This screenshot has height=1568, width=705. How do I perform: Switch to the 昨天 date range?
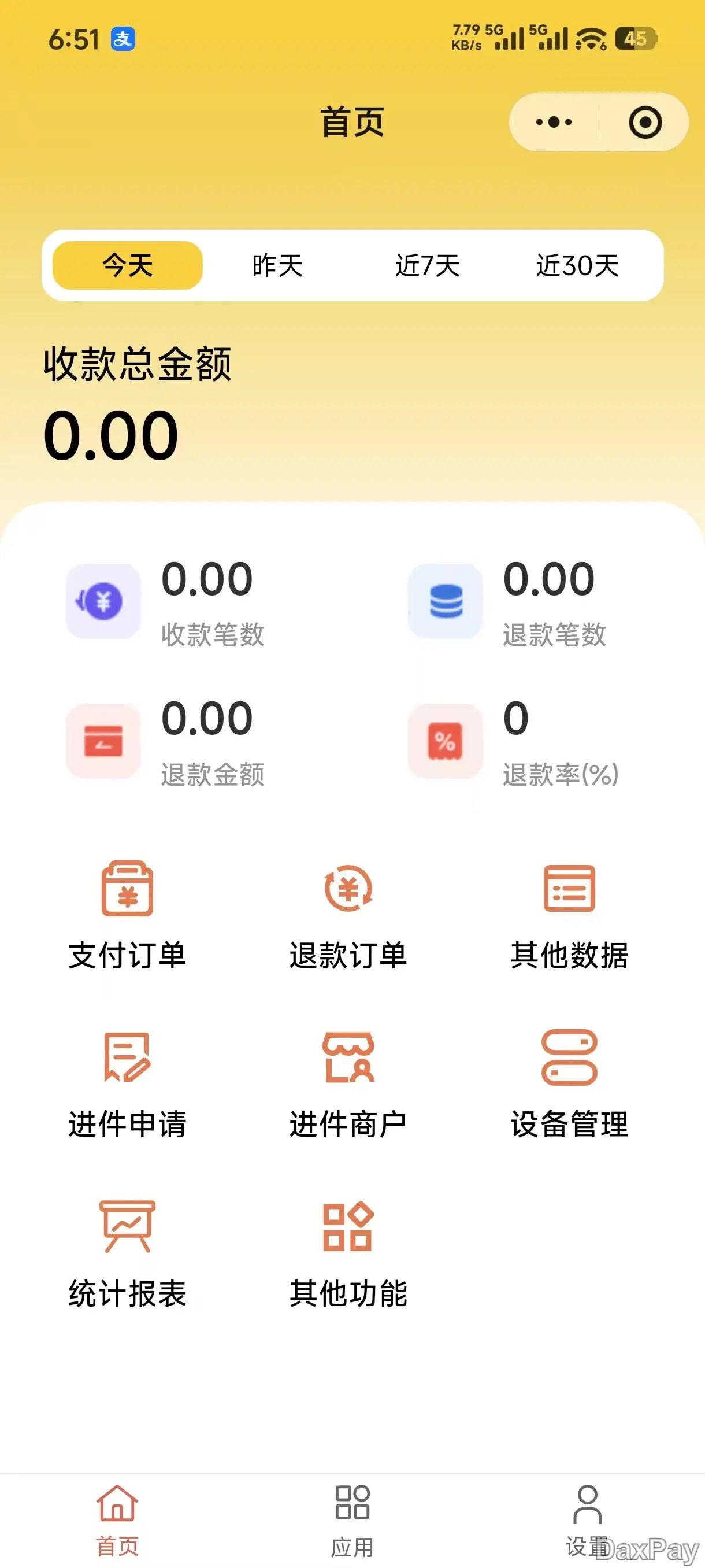(277, 265)
